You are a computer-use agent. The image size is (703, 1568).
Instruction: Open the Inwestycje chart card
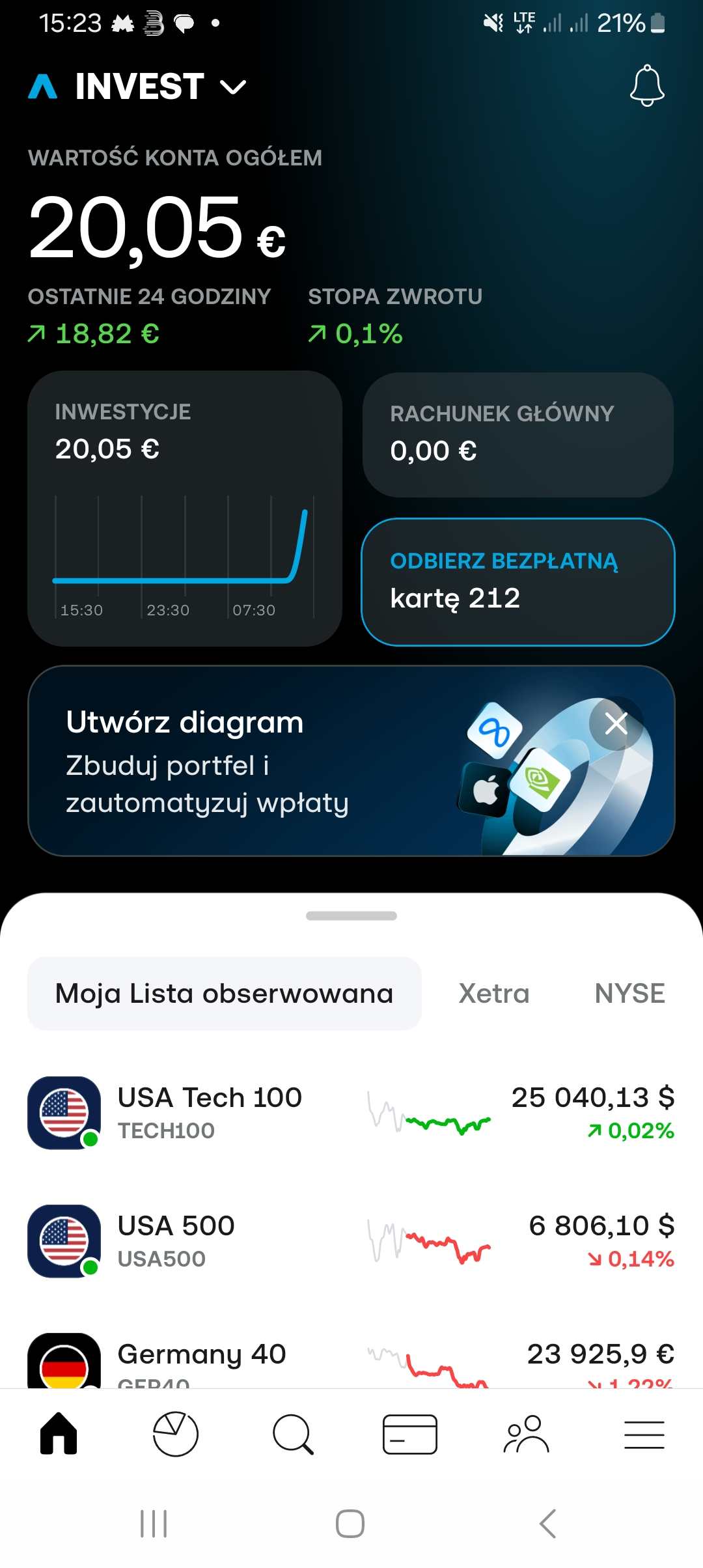pos(184,508)
